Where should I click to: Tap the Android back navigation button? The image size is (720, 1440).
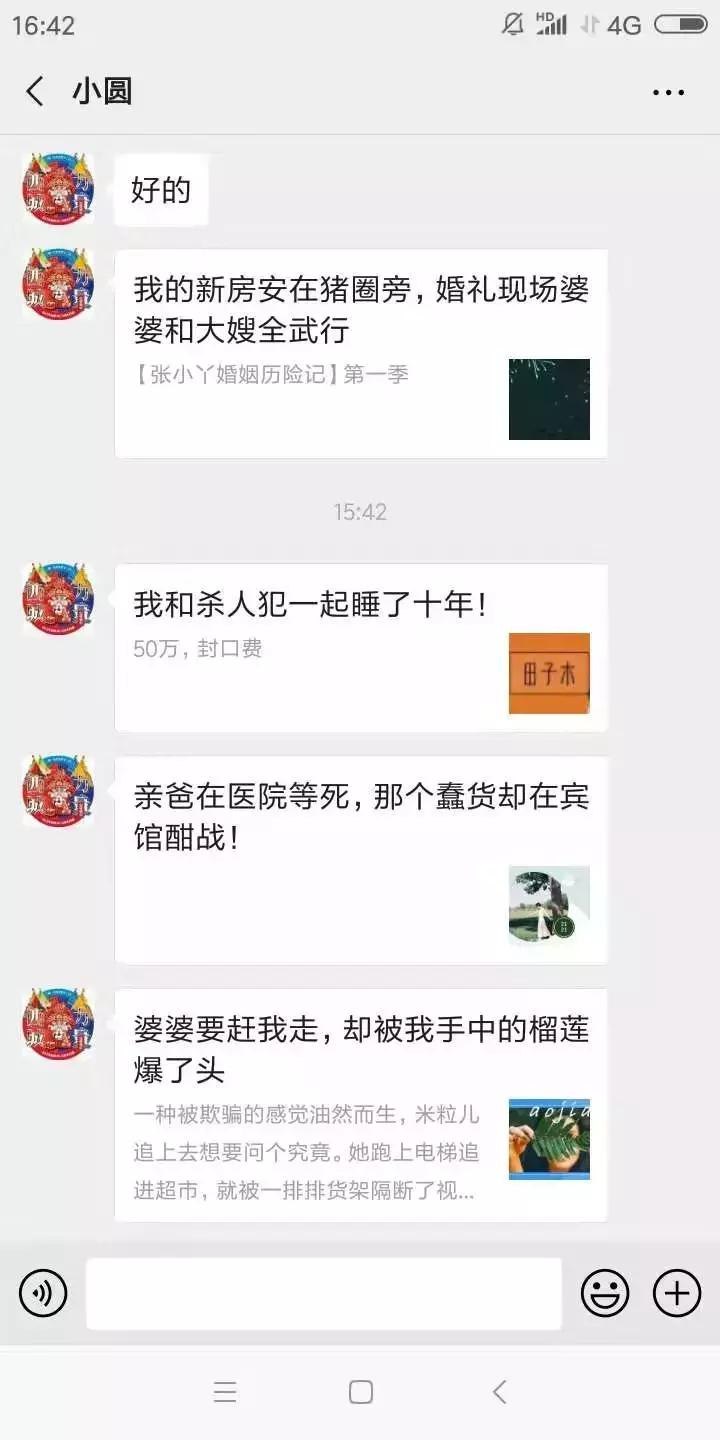click(500, 1390)
